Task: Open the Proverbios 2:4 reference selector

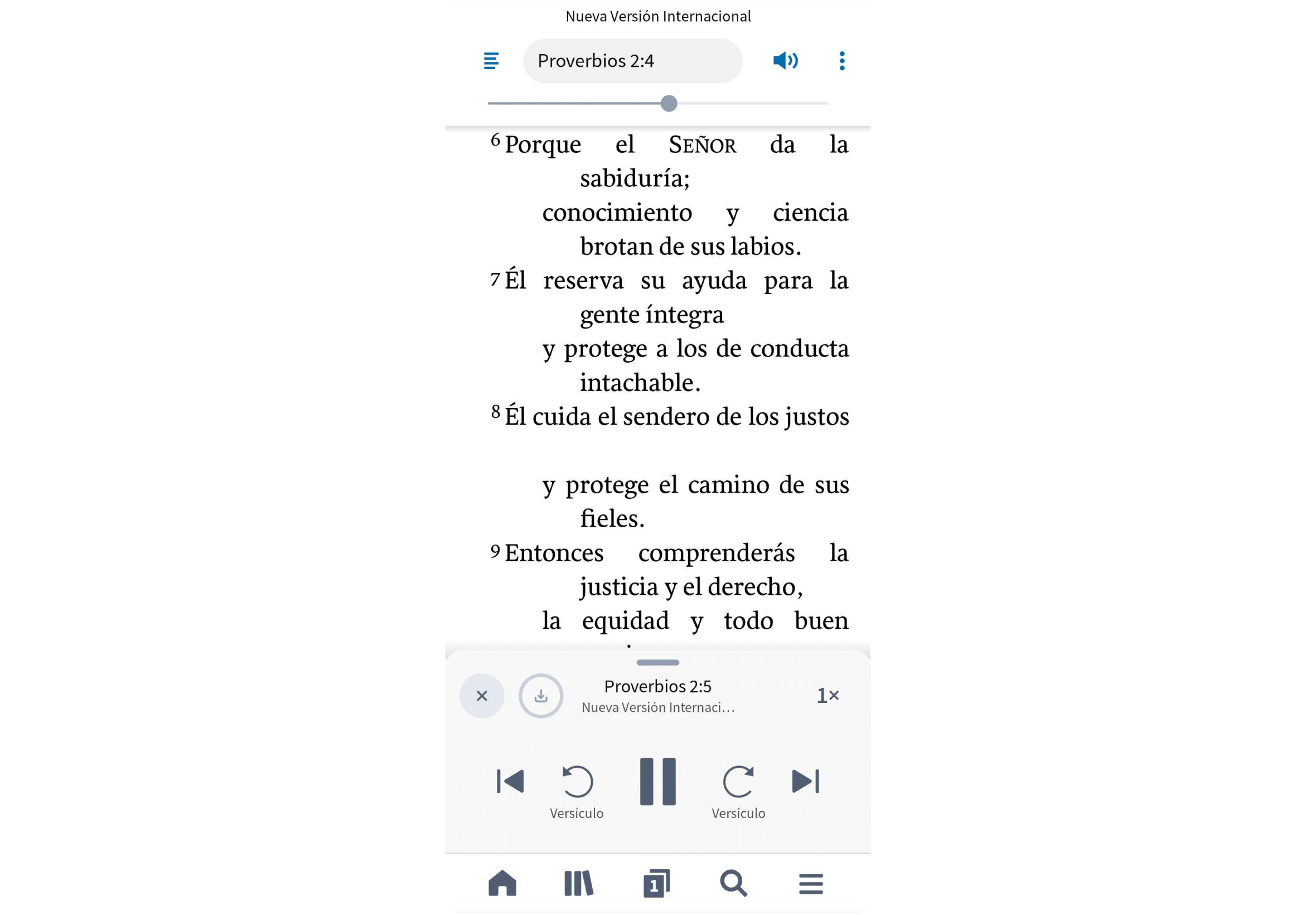Action: click(632, 61)
